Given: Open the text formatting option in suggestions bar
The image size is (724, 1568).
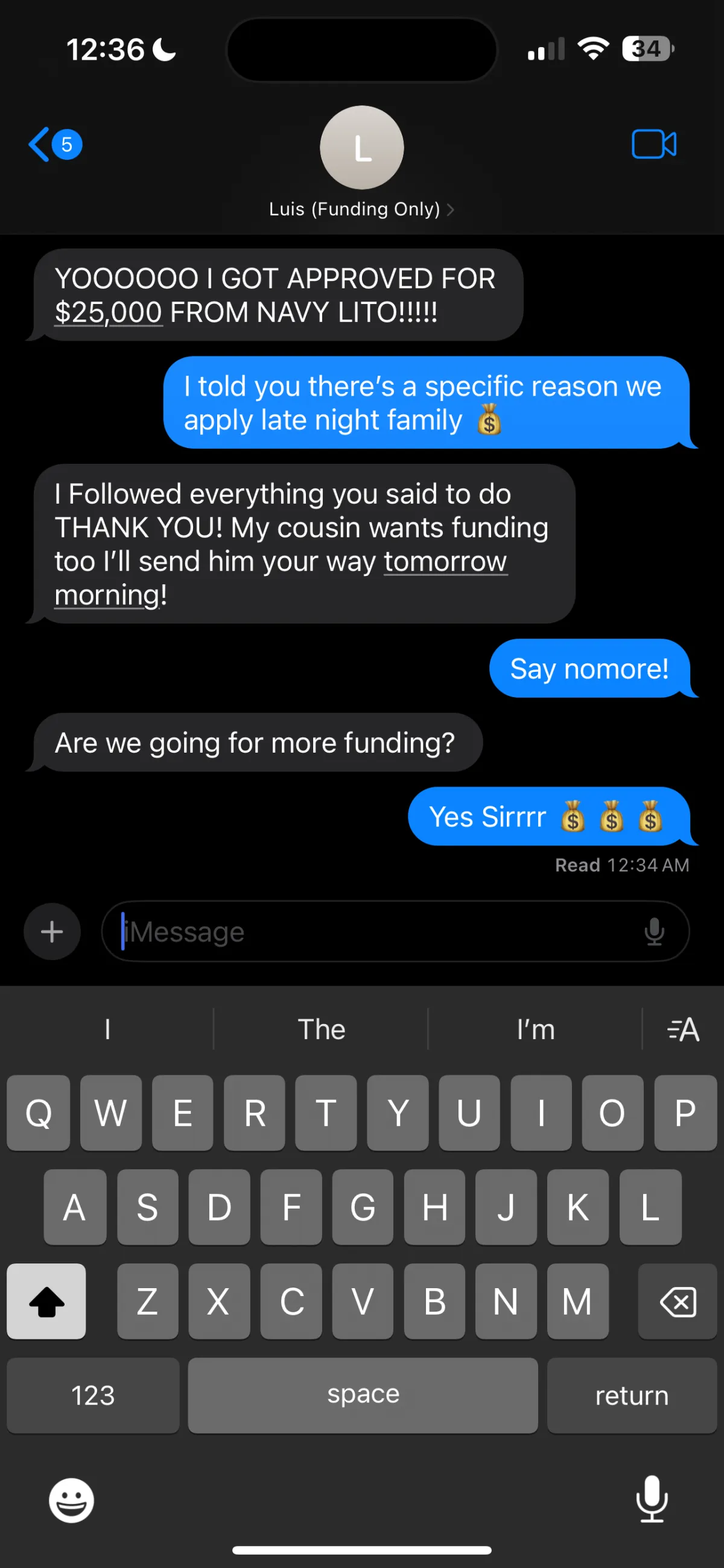Looking at the screenshot, I should pos(683,1030).
